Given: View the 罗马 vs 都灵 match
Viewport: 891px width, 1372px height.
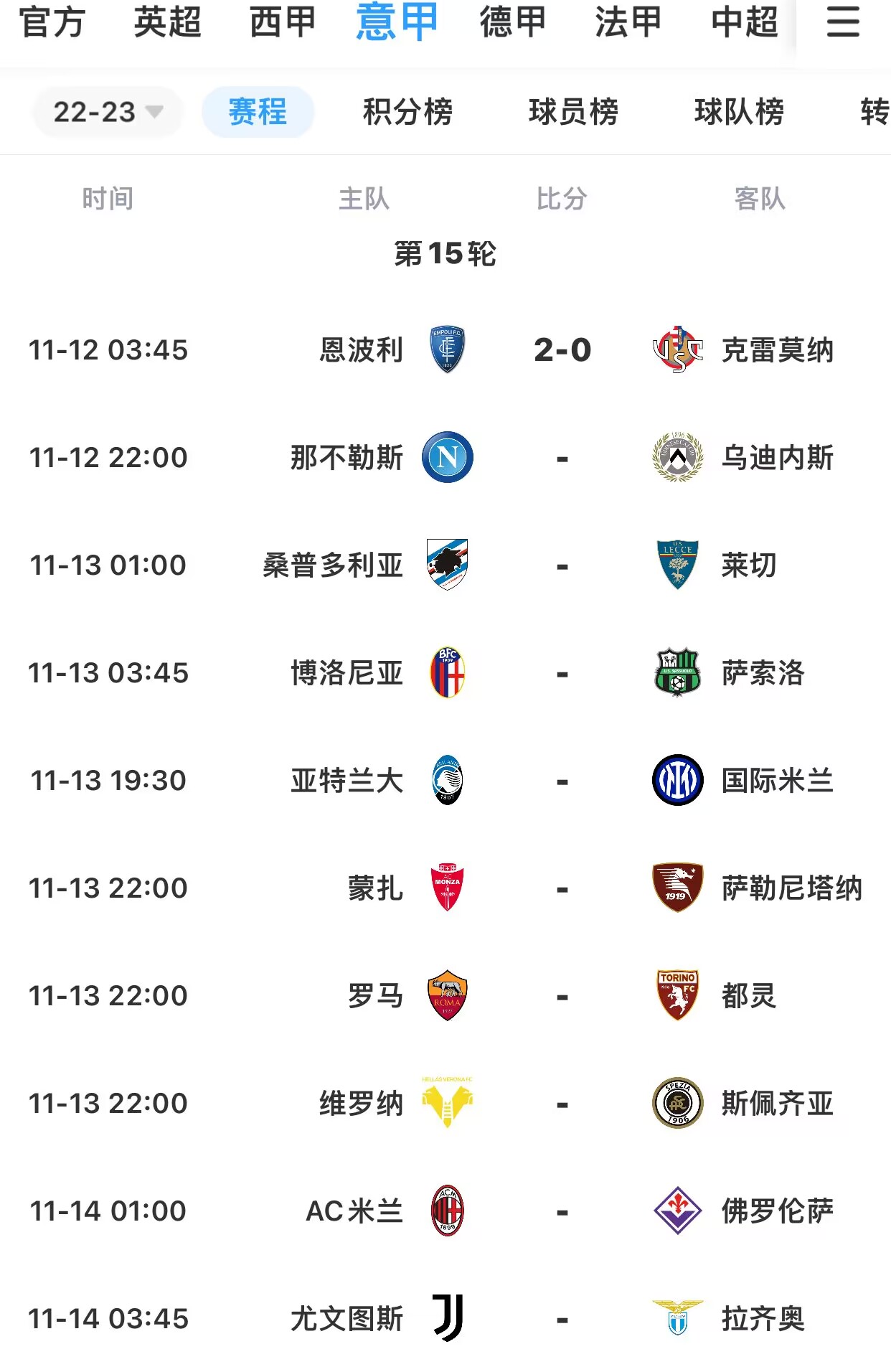Looking at the screenshot, I should pyautogui.click(x=562, y=996).
